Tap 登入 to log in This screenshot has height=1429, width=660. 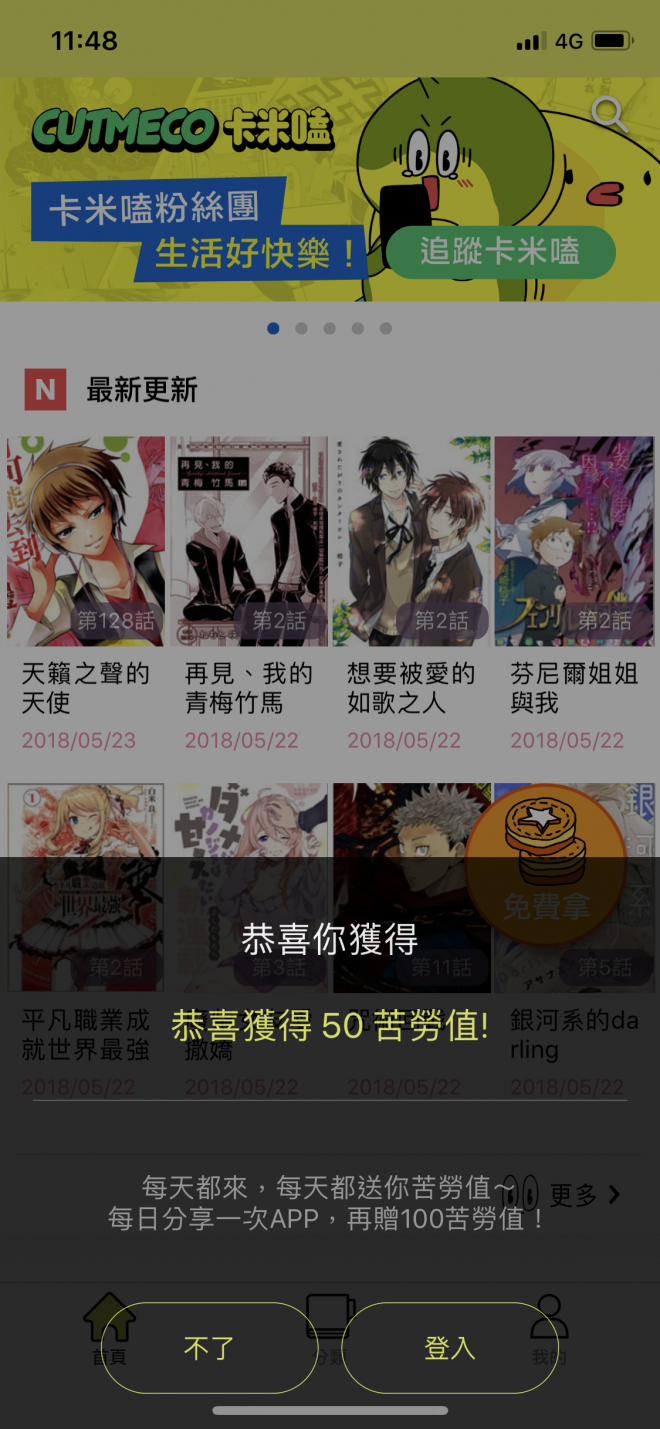[449, 1347]
